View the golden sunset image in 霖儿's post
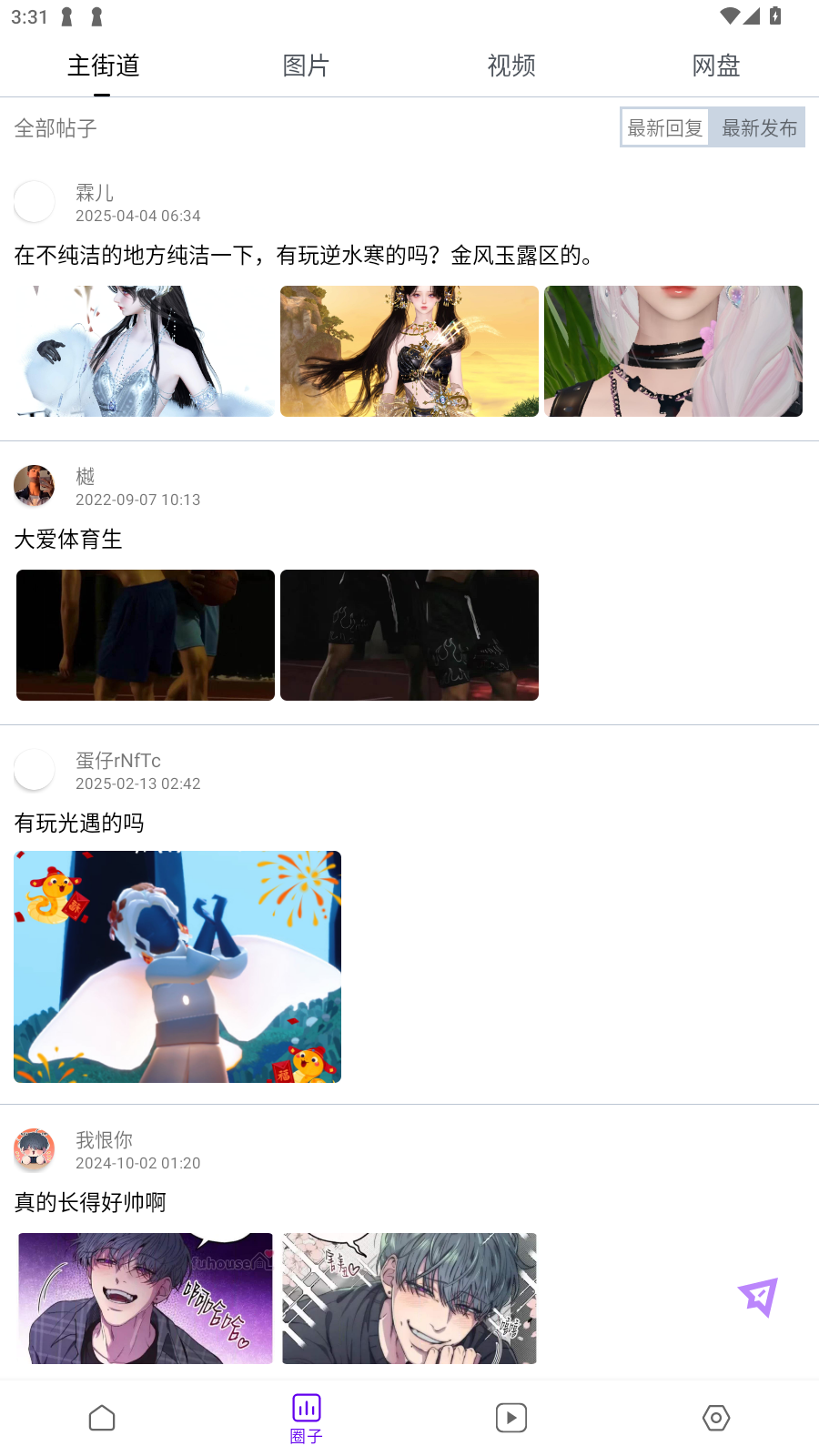The image size is (819, 1456). tap(409, 351)
